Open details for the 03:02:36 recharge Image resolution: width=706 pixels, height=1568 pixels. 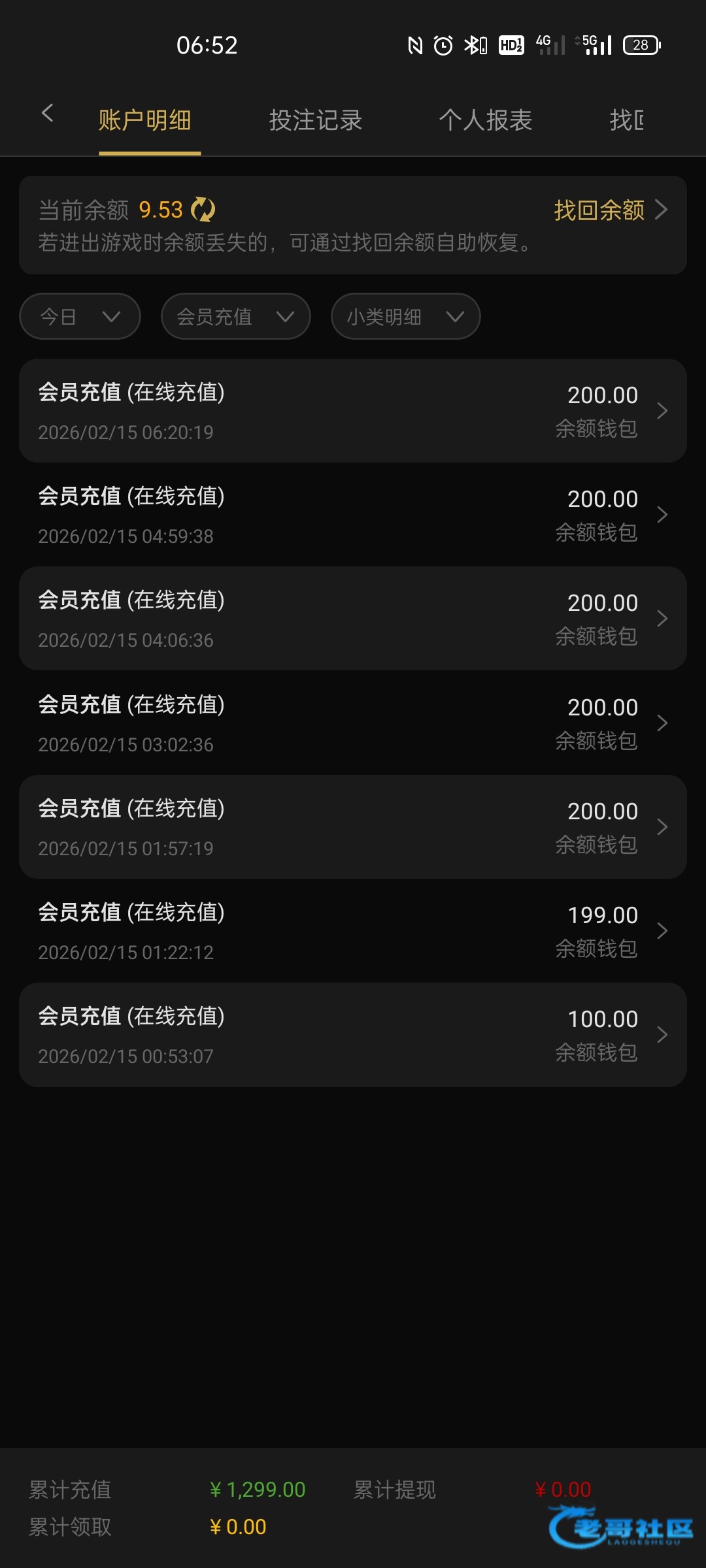pos(353,723)
